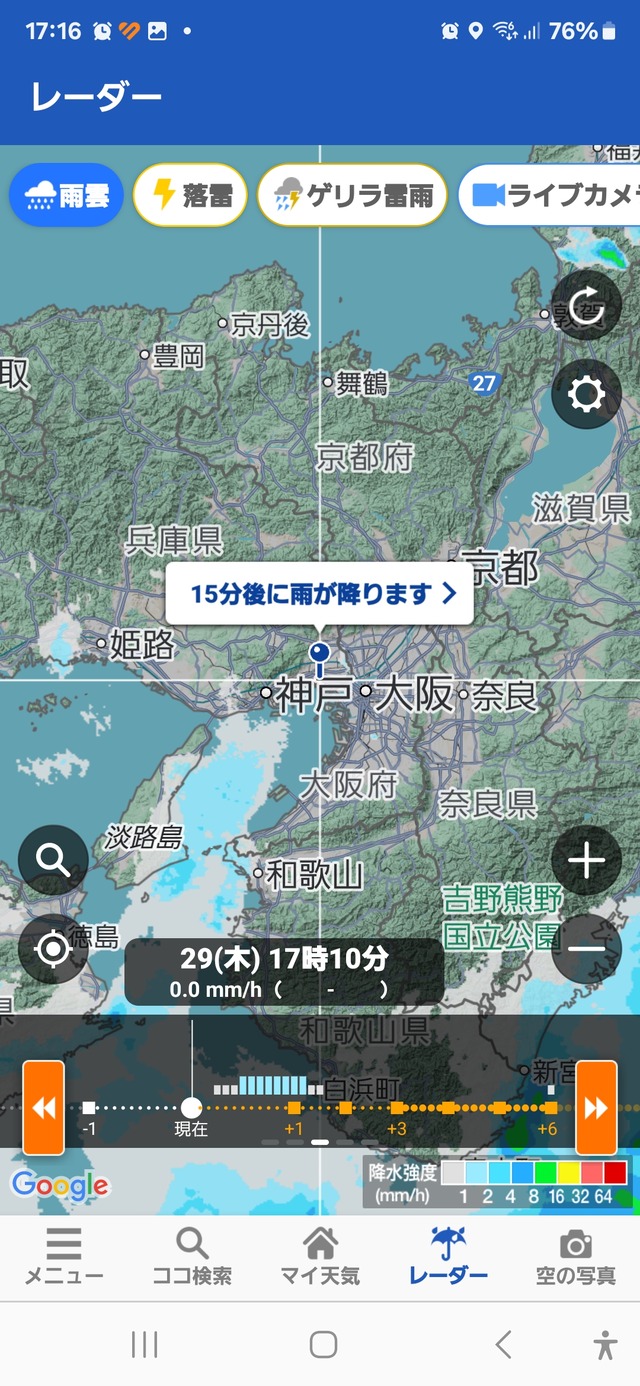This screenshot has width=640, height=1386.
Task: Fast forward the radar timeline
Action: 596,1107
